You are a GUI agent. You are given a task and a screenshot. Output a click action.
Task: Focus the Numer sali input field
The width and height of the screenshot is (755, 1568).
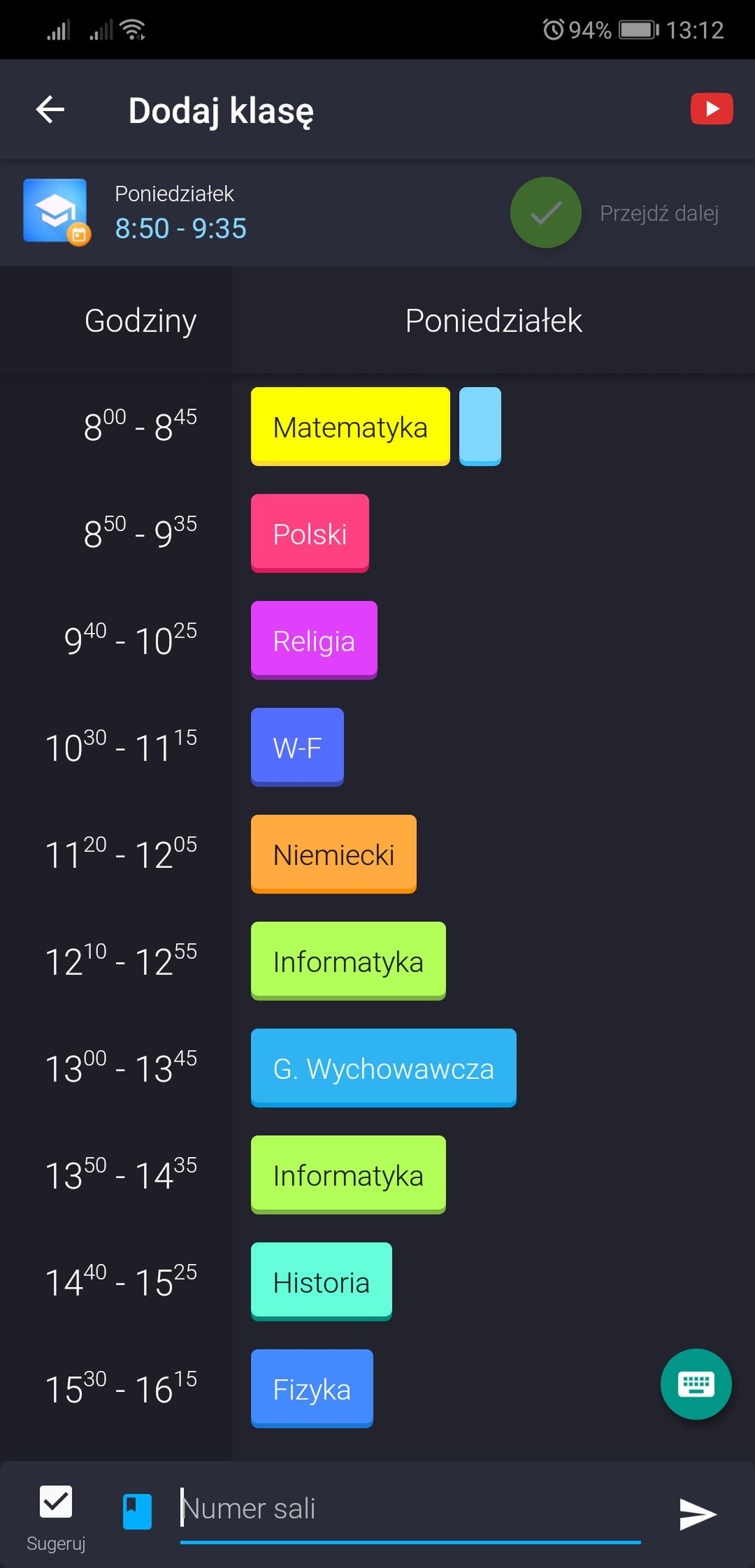tap(410, 1511)
